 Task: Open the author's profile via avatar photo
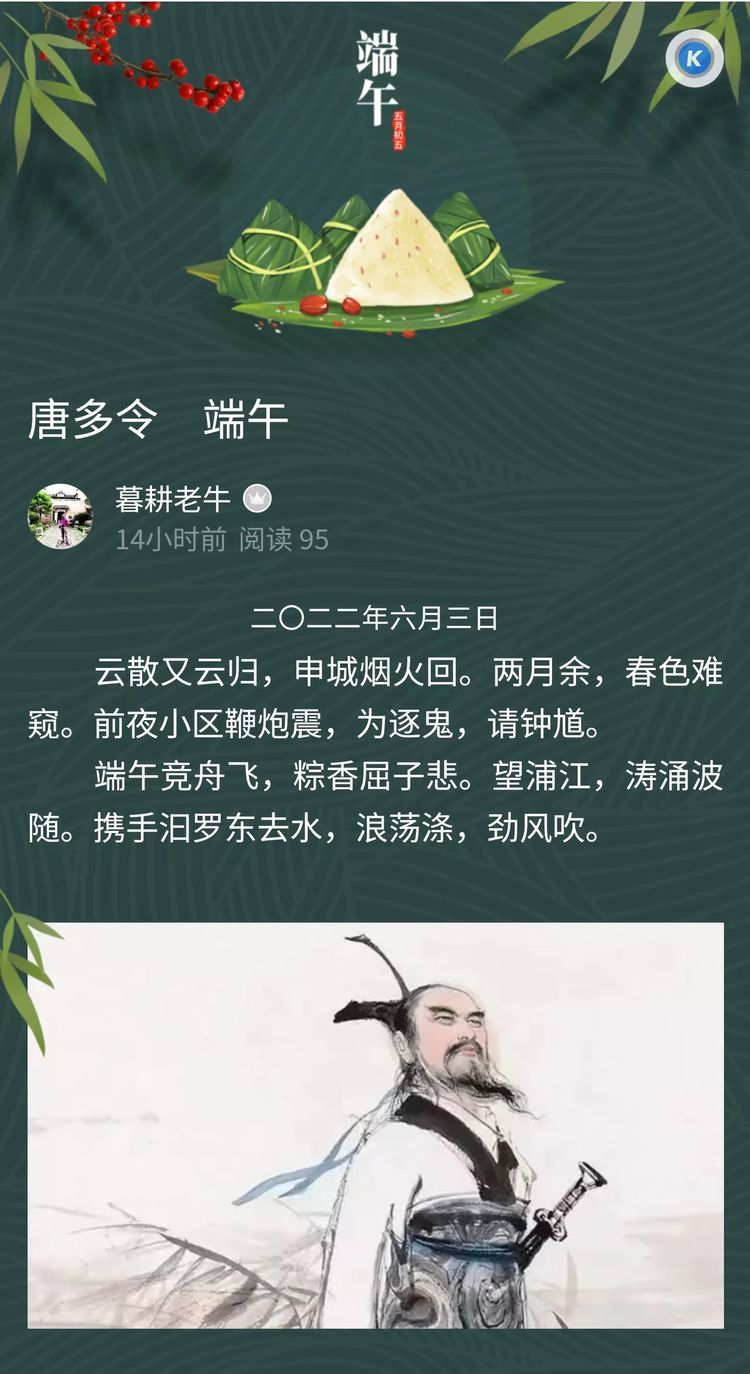point(60,516)
